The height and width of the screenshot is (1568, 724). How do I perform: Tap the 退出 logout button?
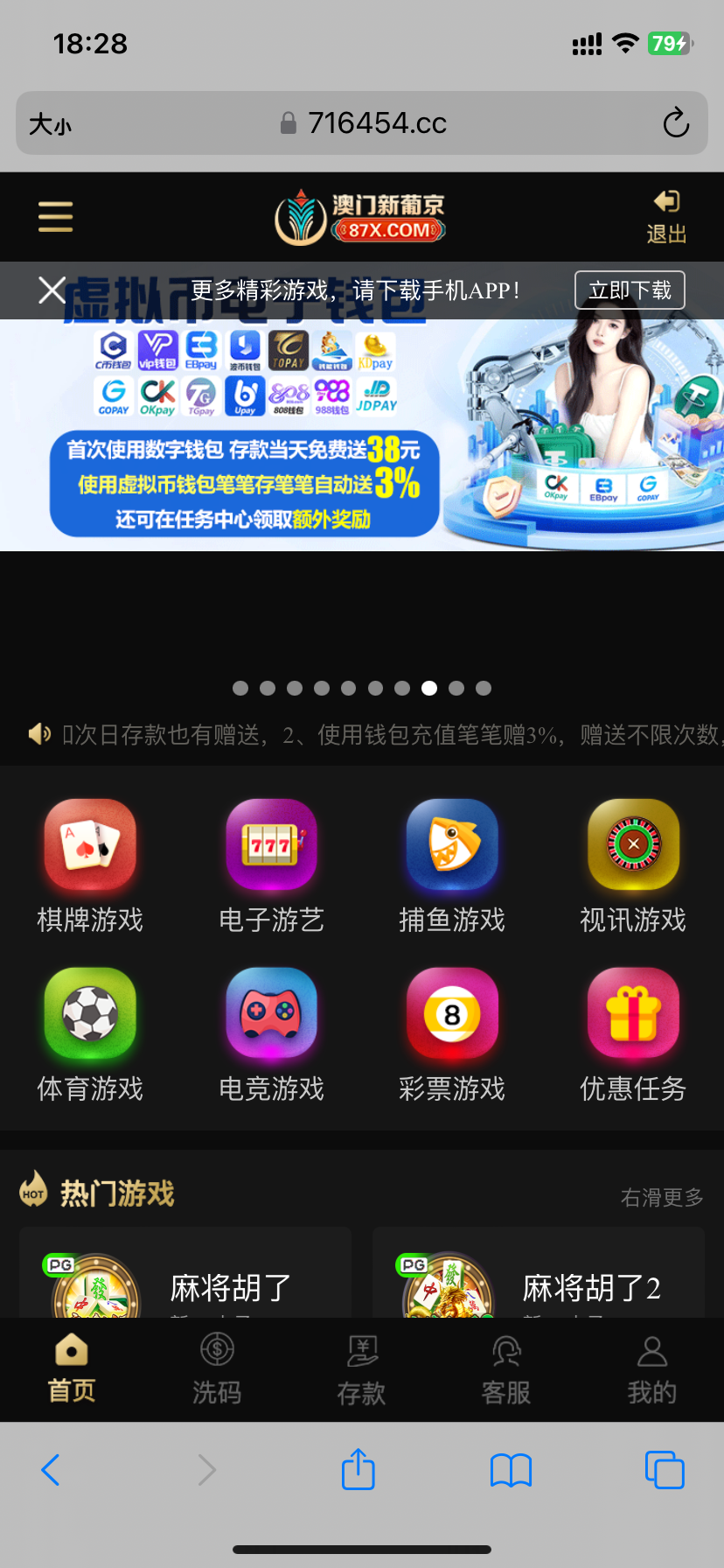[x=666, y=217]
